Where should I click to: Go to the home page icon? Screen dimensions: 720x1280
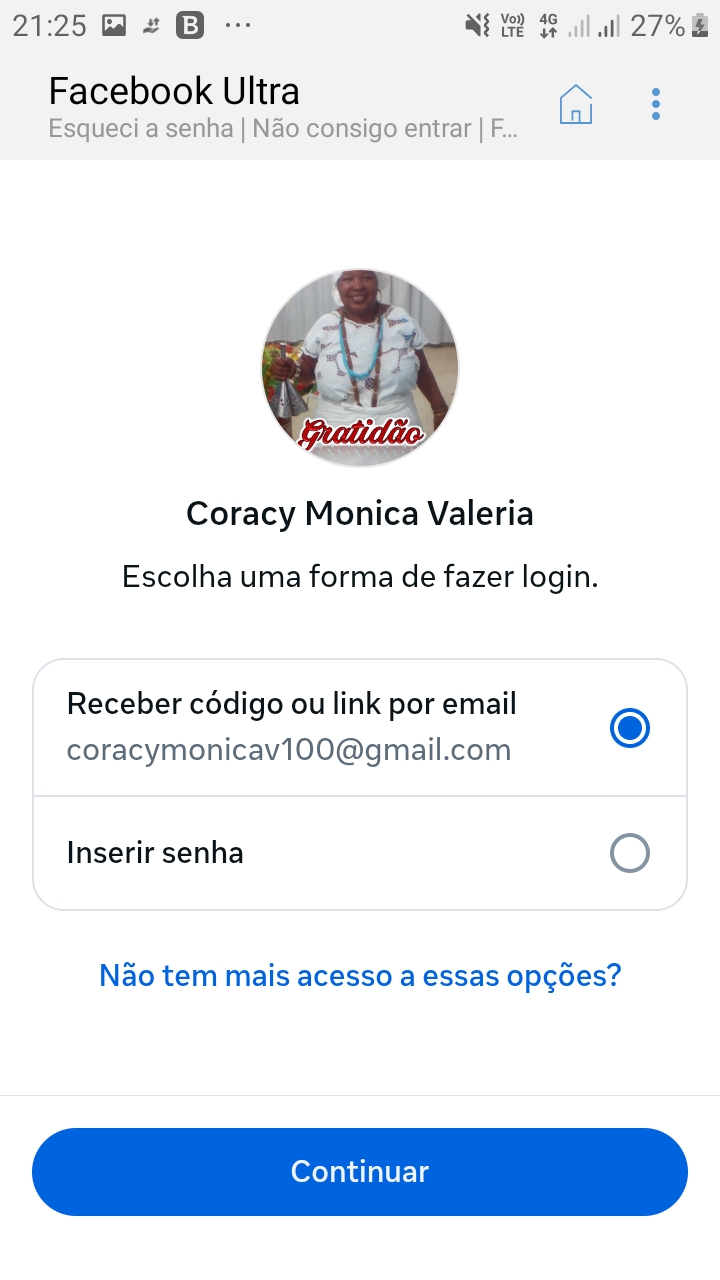click(576, 104)
